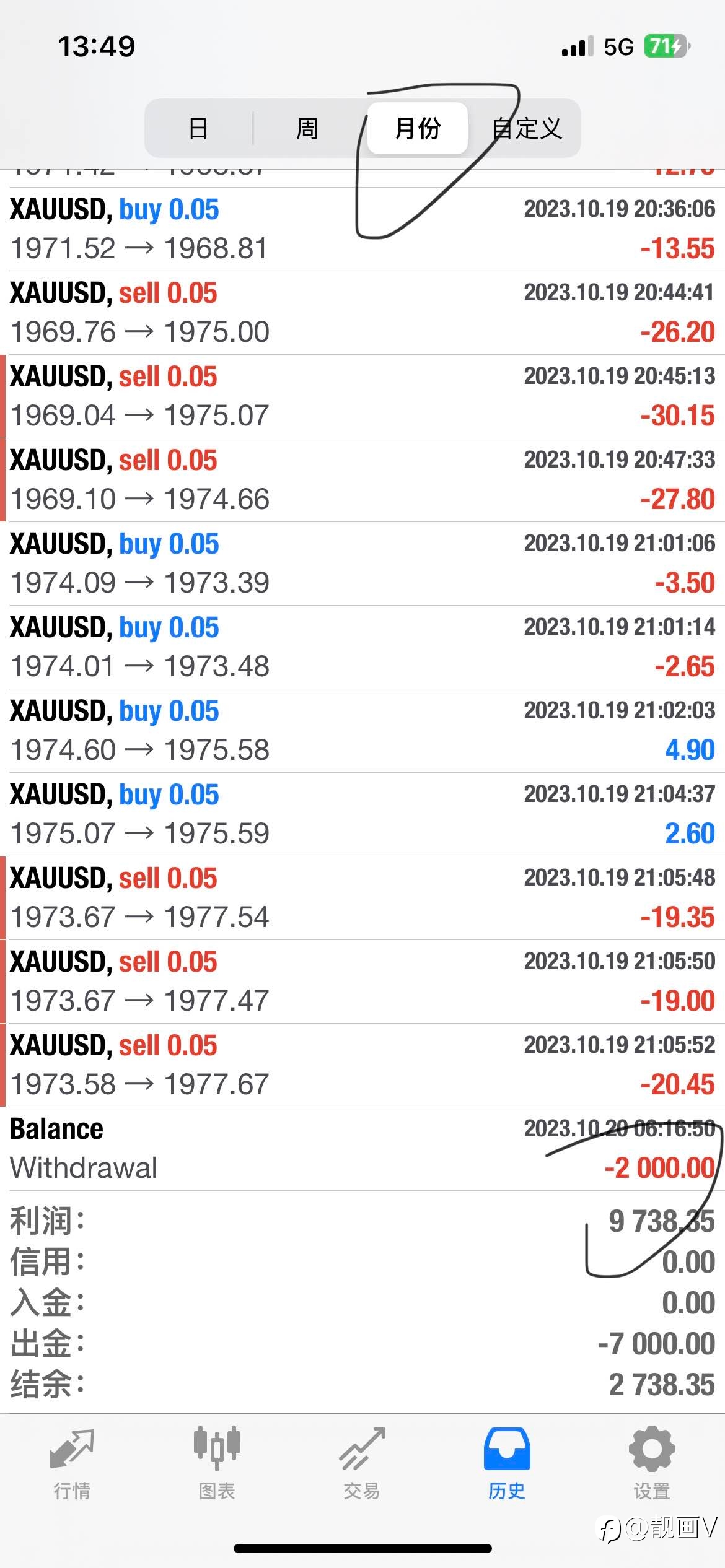Switch to the 日 (day) period tab
This screenshot has width=725, height=1568.
pyautogui.click(x=198, y=128)
